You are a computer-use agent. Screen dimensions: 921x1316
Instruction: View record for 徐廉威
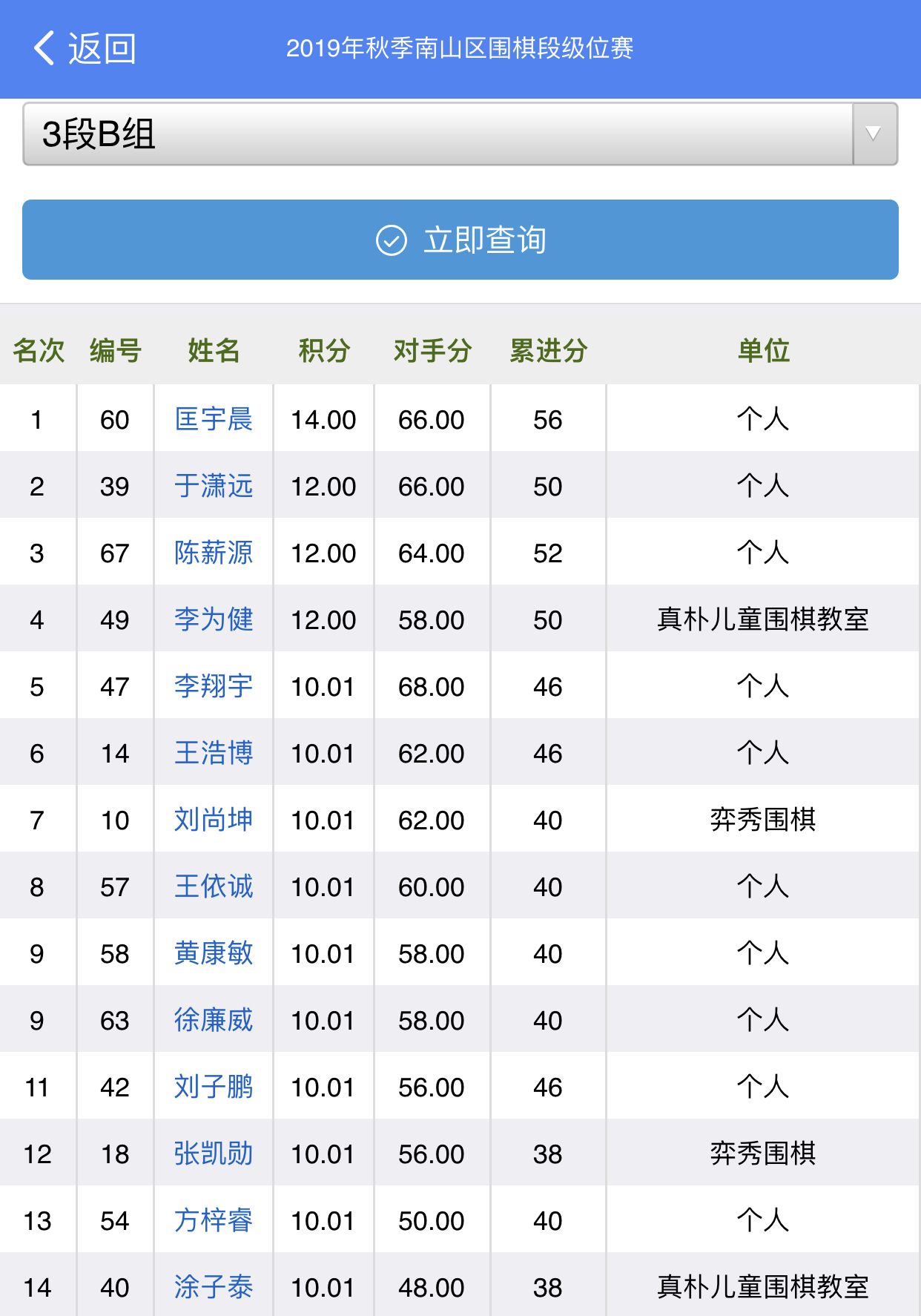coord(214,1020)
